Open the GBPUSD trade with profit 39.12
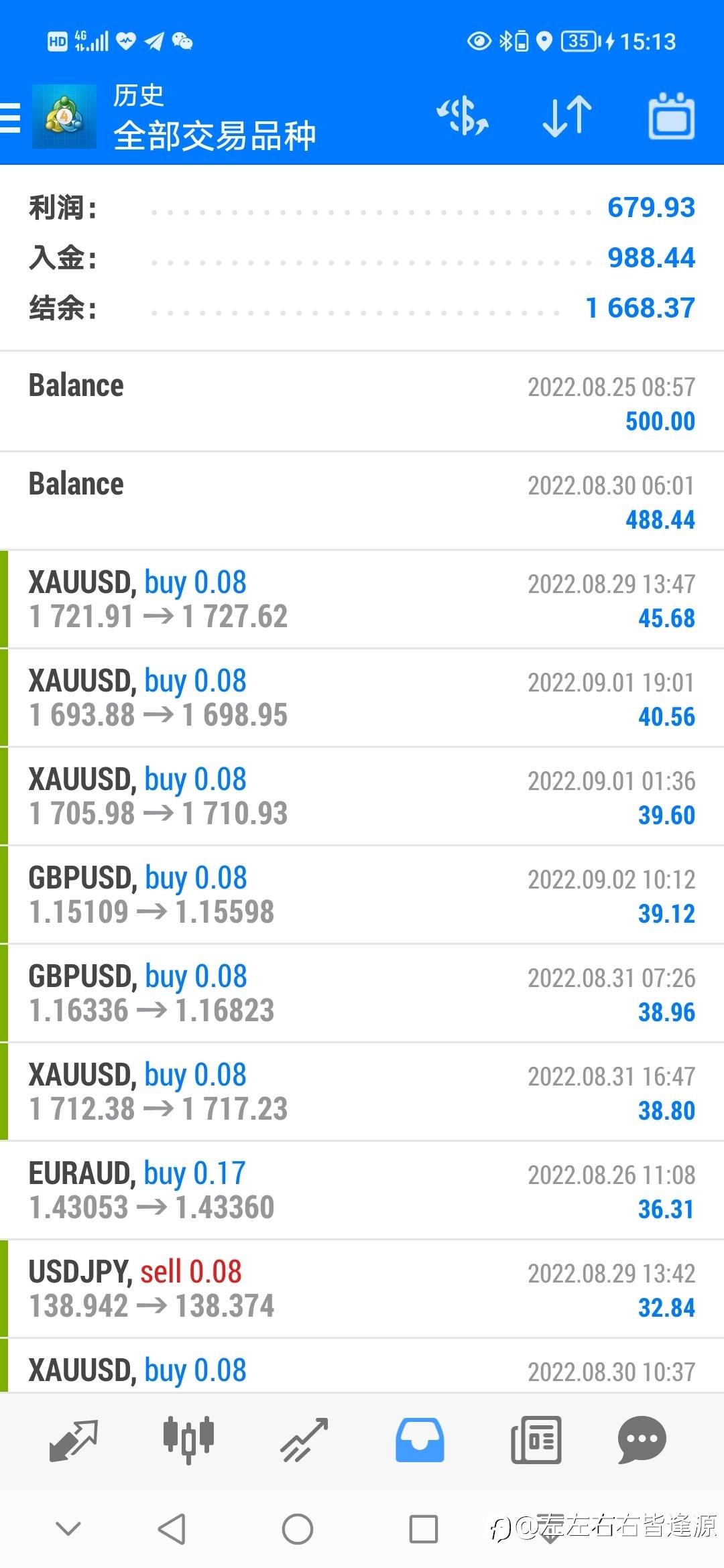Image resolution: width=724 pixels, height=1568 pixels. pyautogui.click(x=362, y=895)
